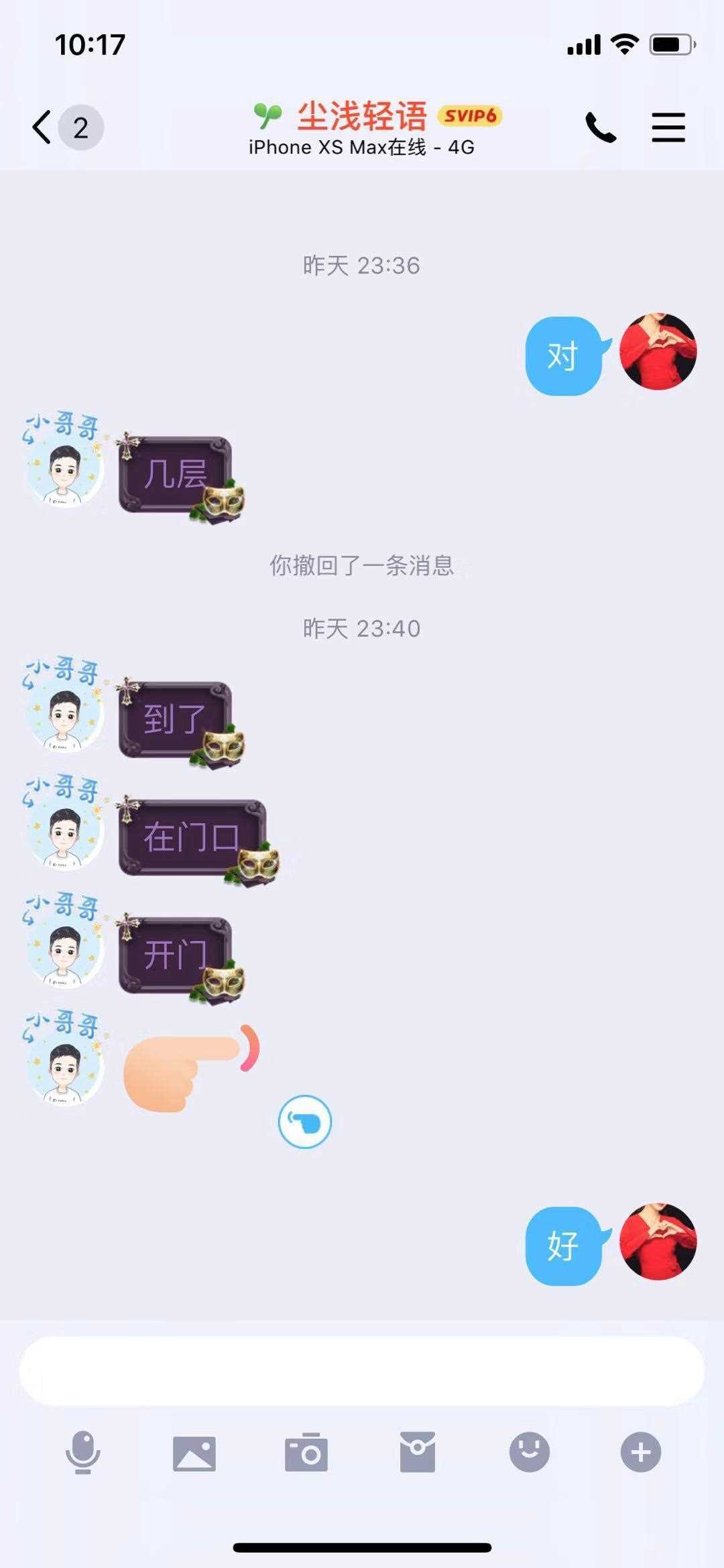Open the chat settings menu

point(668,127)
